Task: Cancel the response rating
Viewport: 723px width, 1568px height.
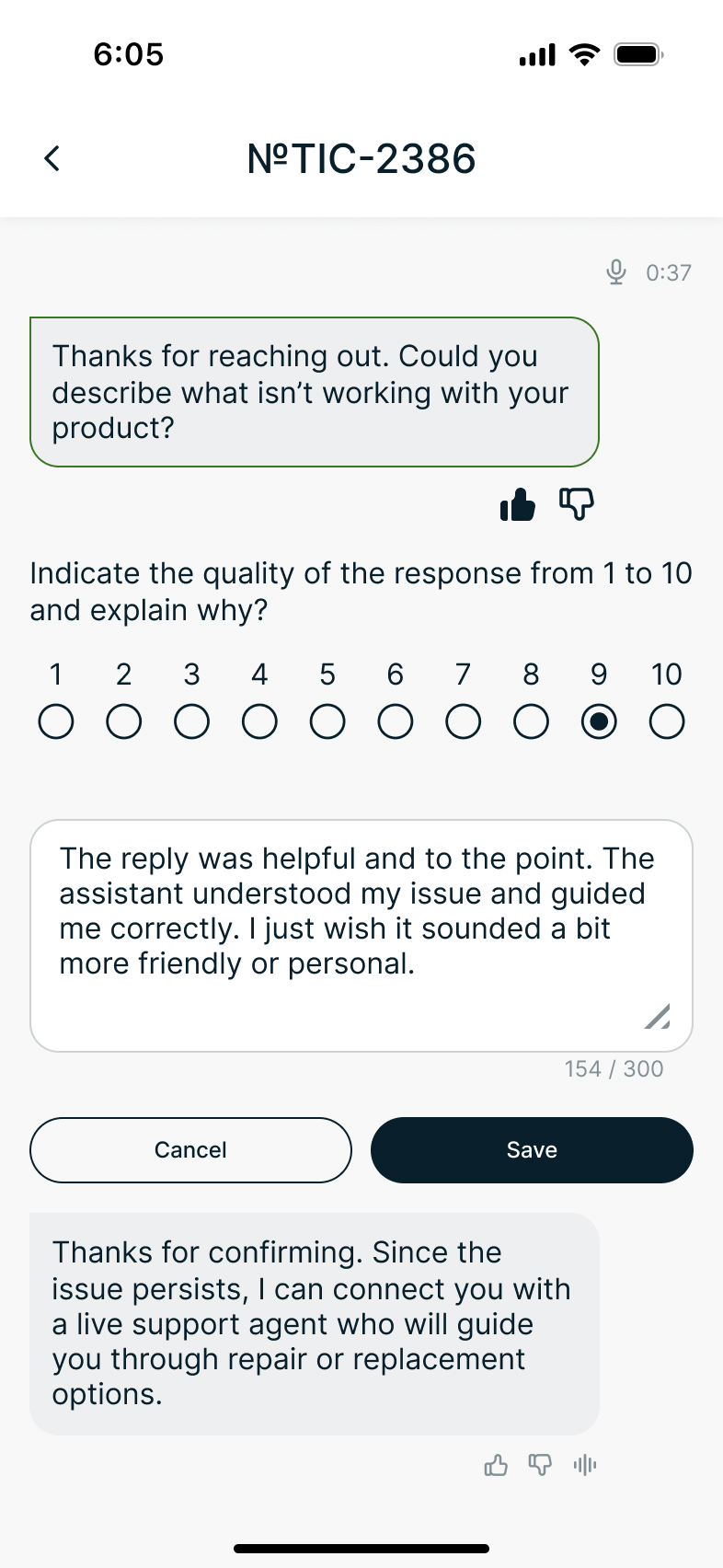Action: pyautogui.click(x=190, y=1150)
